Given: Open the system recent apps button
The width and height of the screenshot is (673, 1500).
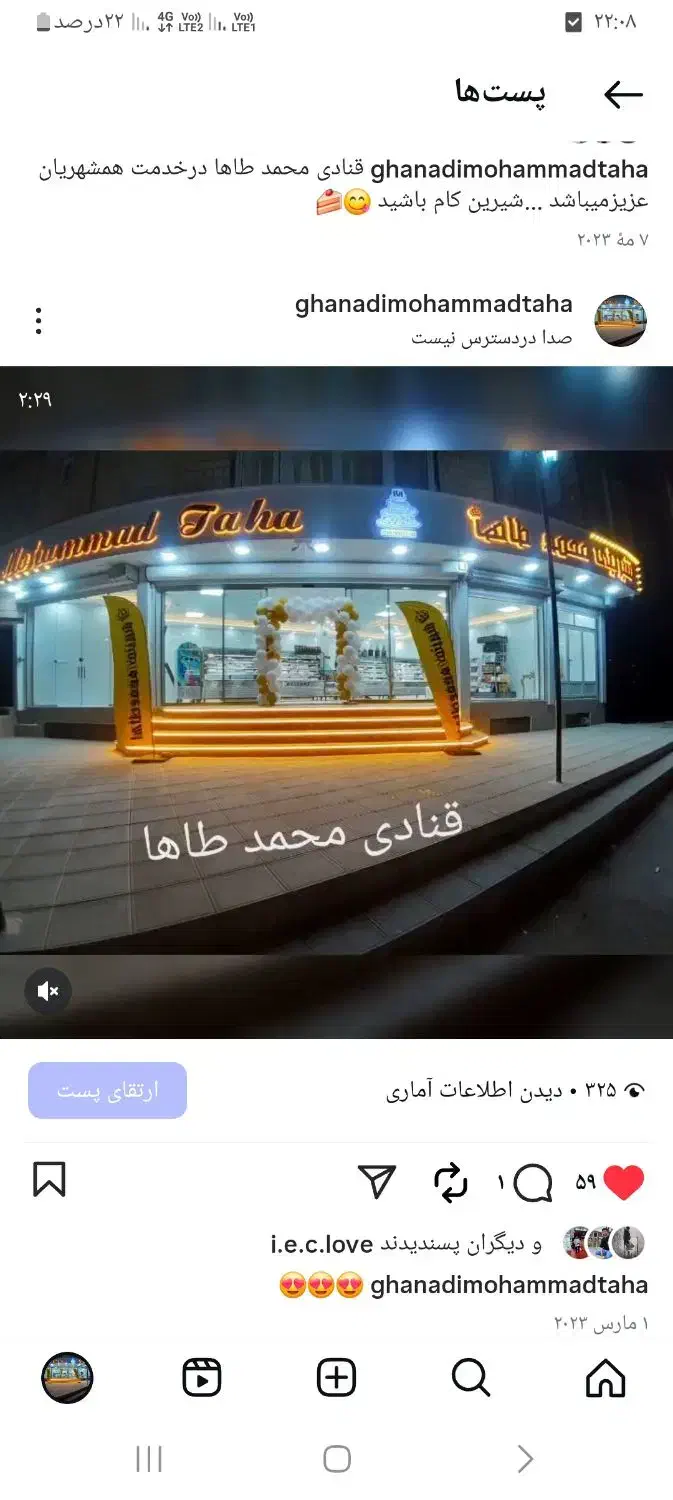Looking at the screenshot, I should pos(148,1459).
